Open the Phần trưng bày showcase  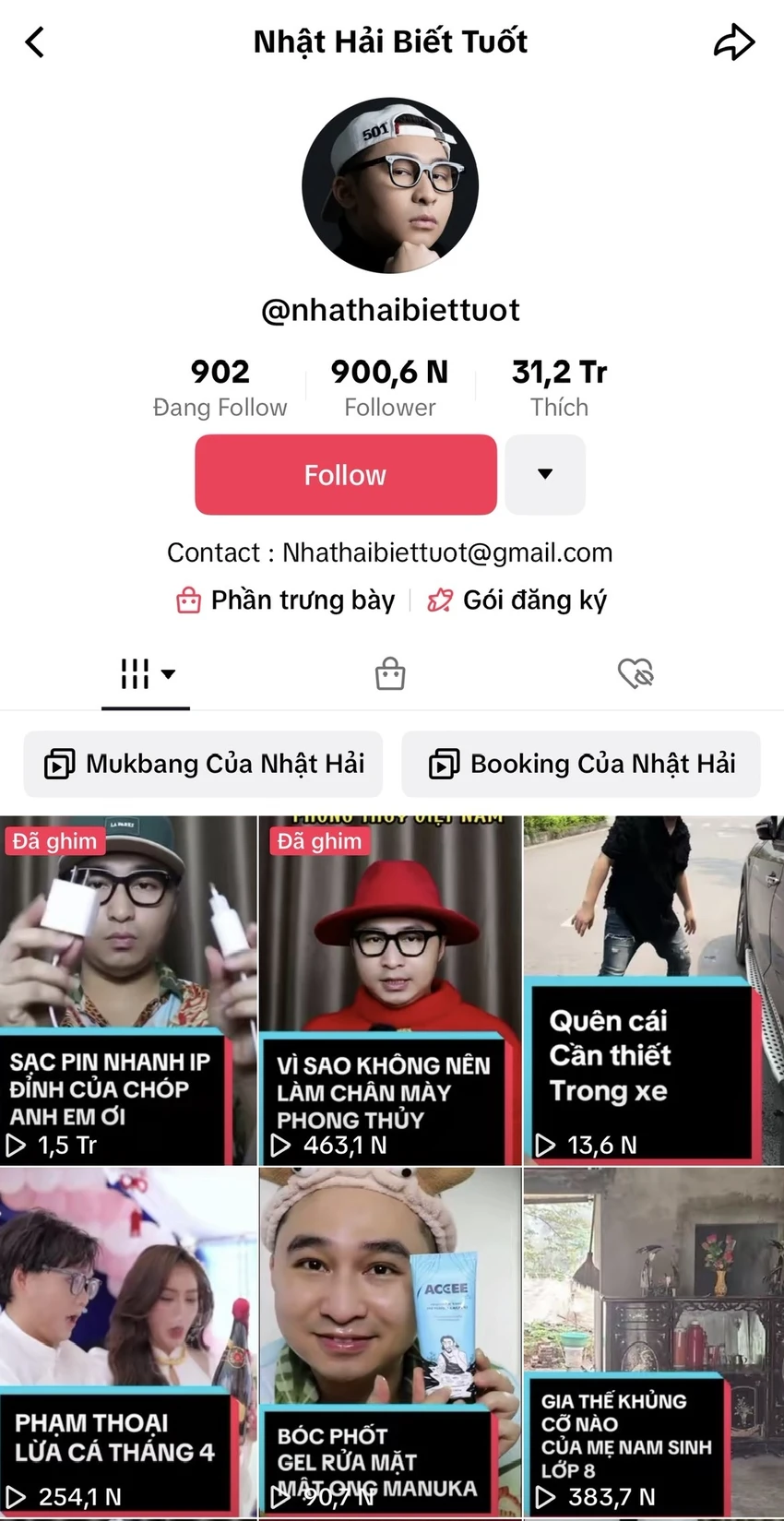[x=284, y=600]
